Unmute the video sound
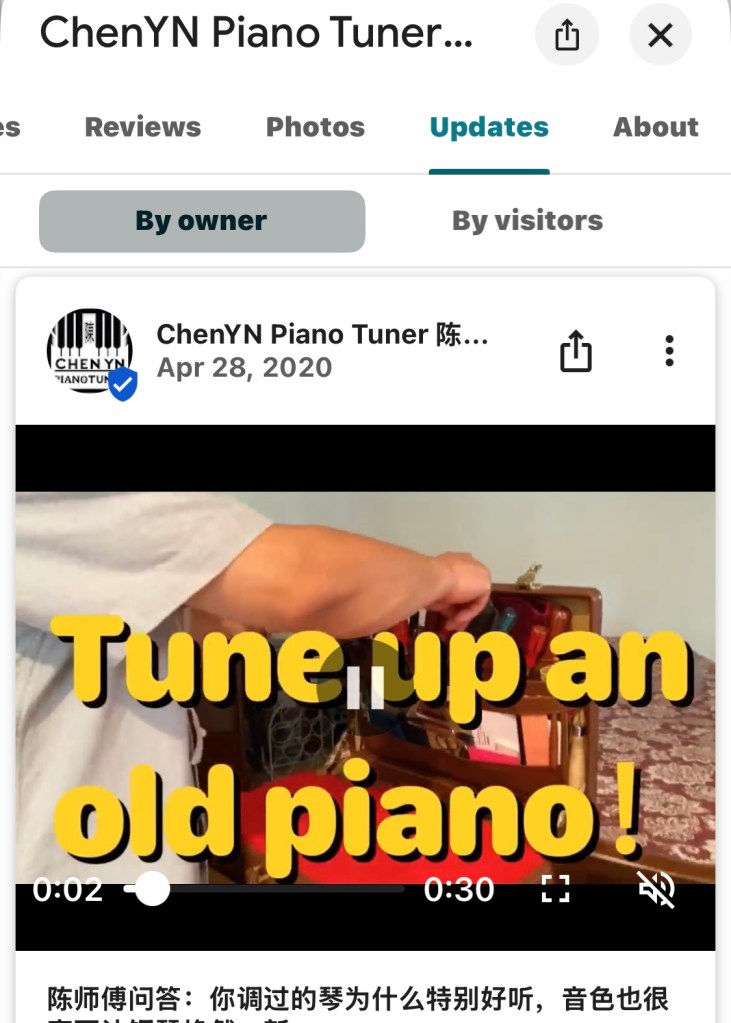 coord(657,889)
